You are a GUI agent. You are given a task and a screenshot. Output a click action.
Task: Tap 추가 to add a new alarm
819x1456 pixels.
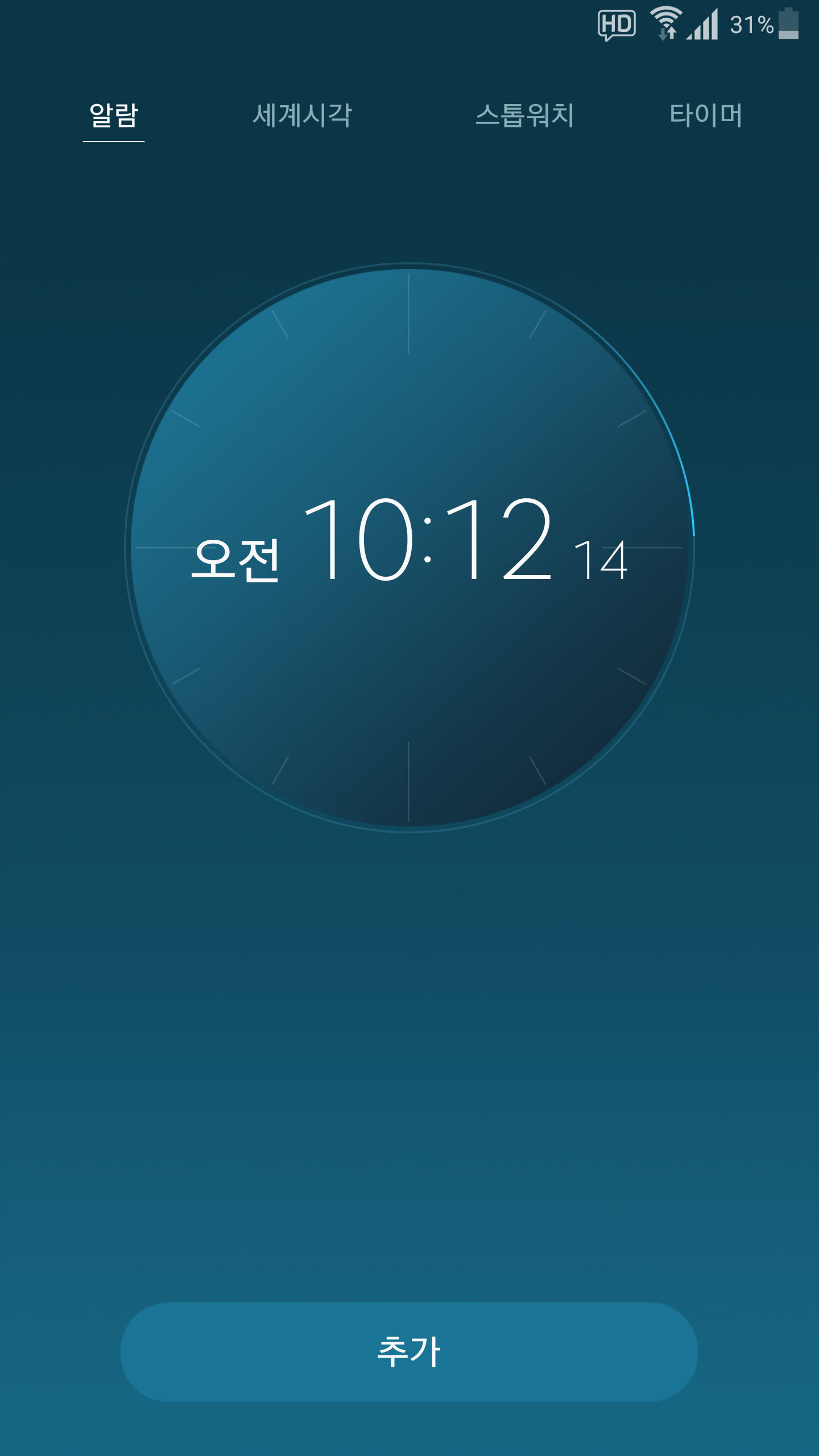coord(409,1351)
